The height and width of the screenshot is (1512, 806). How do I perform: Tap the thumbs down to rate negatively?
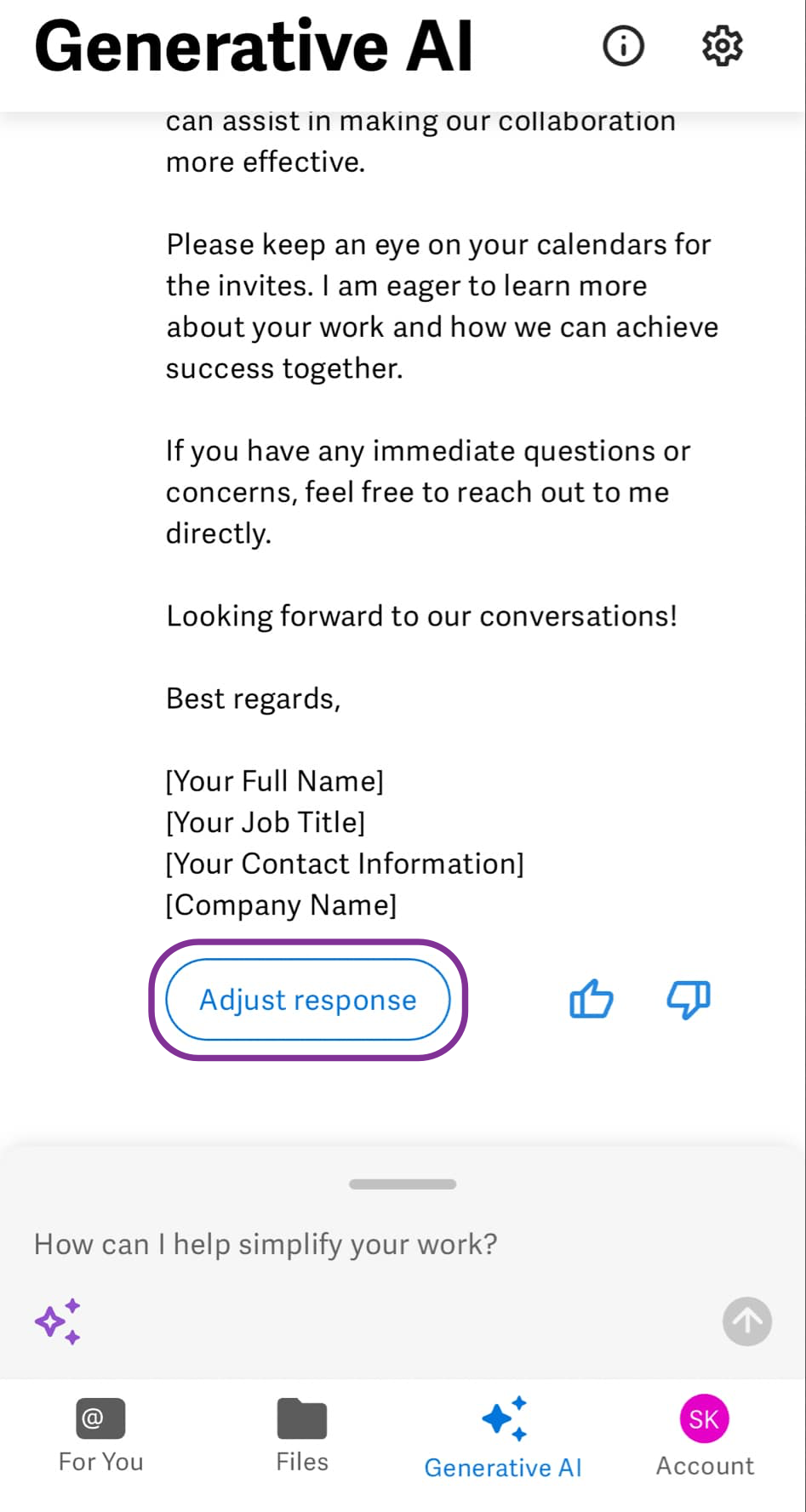pyautogui.click(x=689, y=1000)
